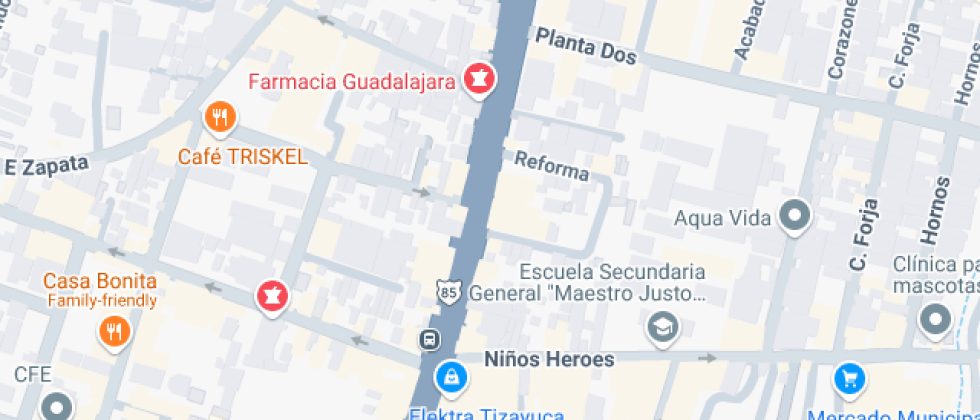This screenshot has width=980, height=420.
Task: Select the Café TRISKEL restaurant pin
Action: [x=219, y=119]
